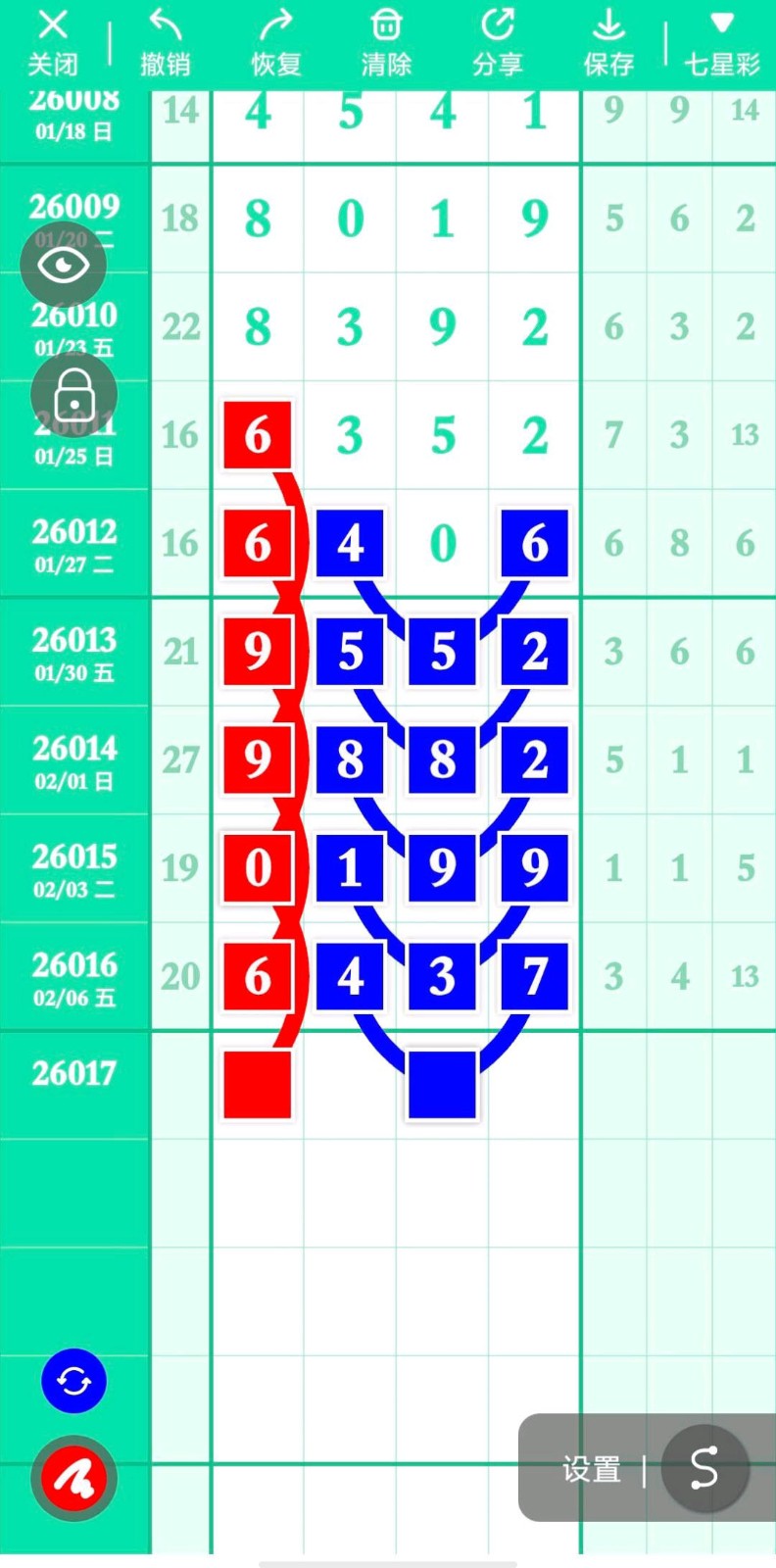Clear all marks with 清除
The width and height of the screenshot is (776, 1568).
pos(386,43)
